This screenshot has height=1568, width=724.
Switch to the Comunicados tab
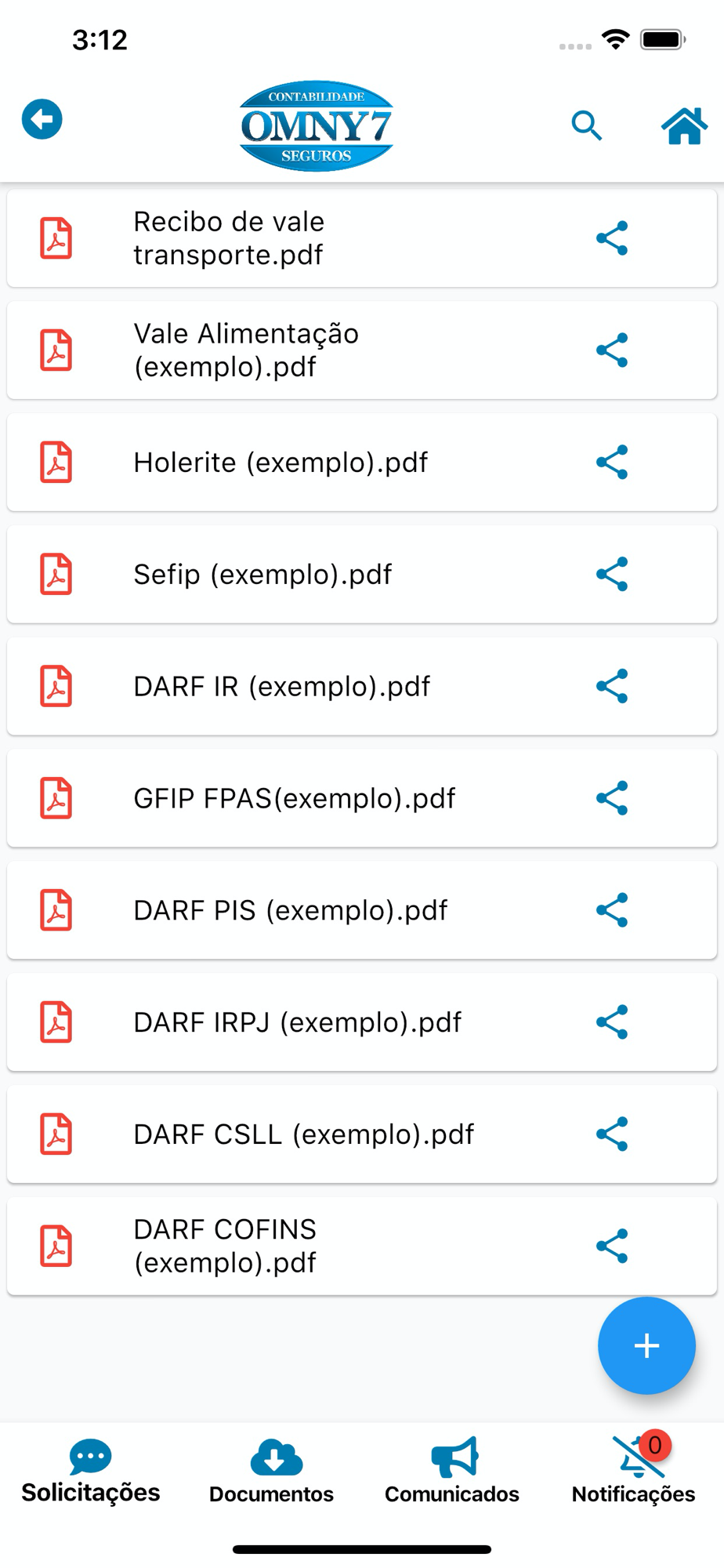(x=452, y=1472)
